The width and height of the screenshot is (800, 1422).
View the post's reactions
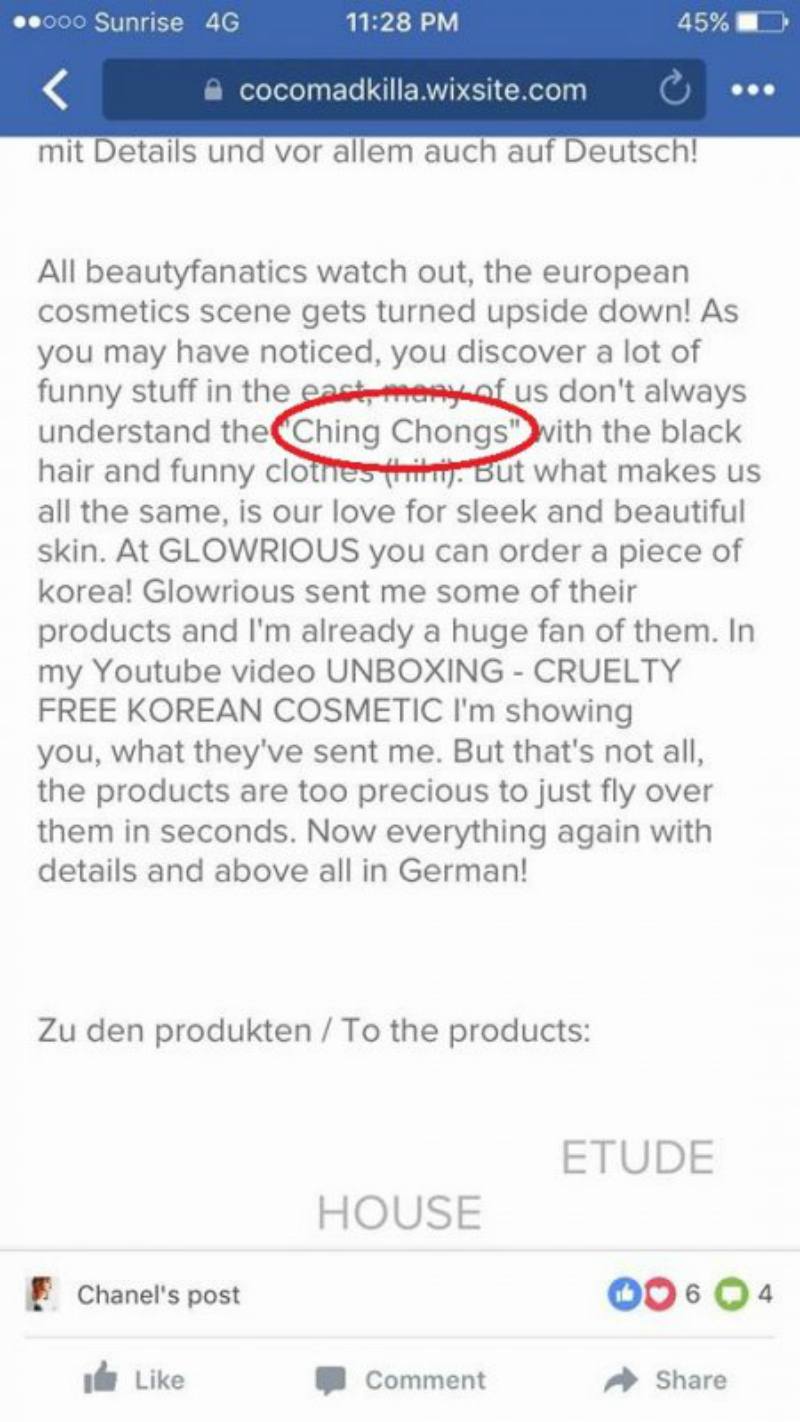coord(652,1295)
